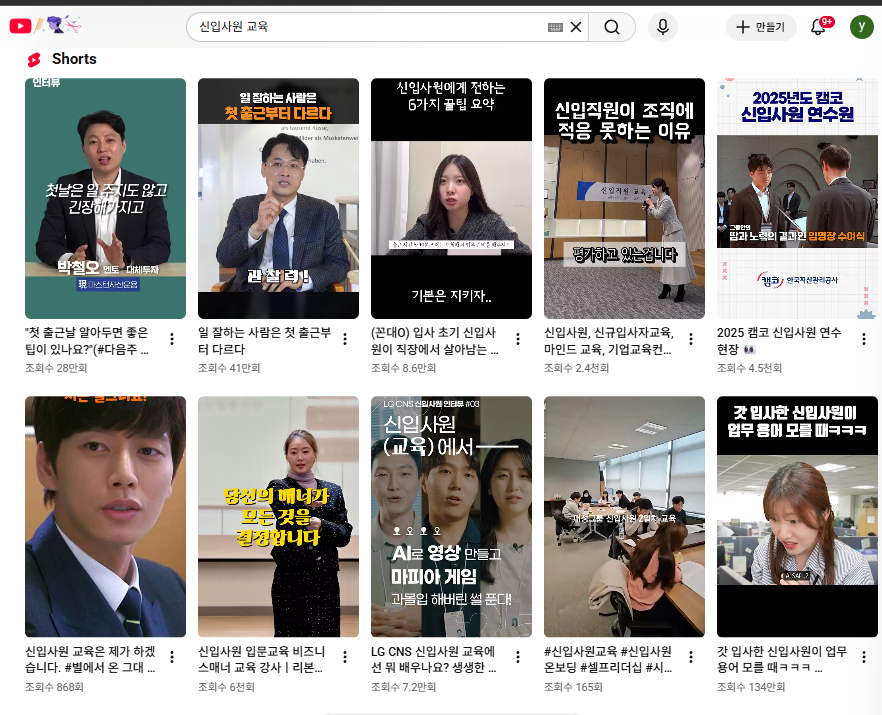
Task: Open the on-screen keyboard icon in search
Action: (556, 27)
